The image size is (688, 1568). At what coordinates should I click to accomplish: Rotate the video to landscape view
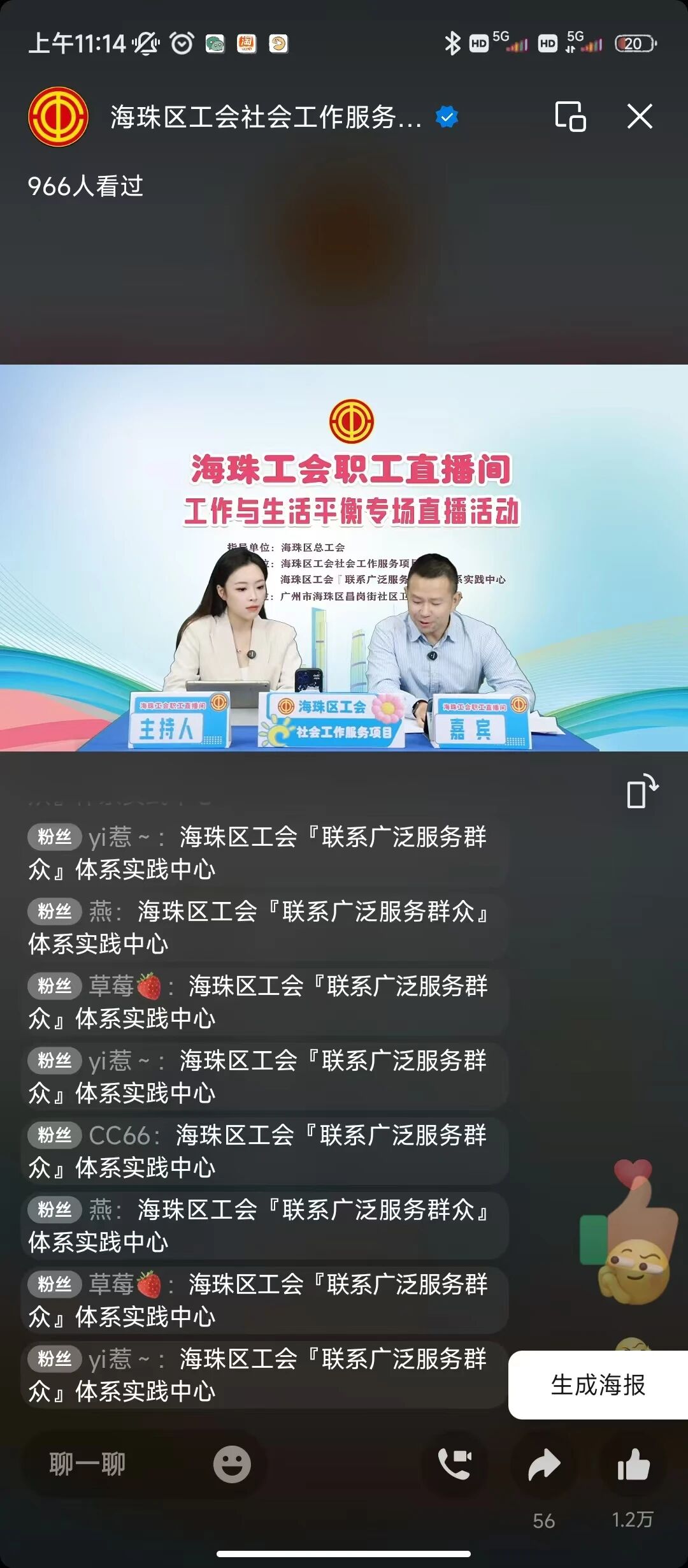[x=641, y=792]
